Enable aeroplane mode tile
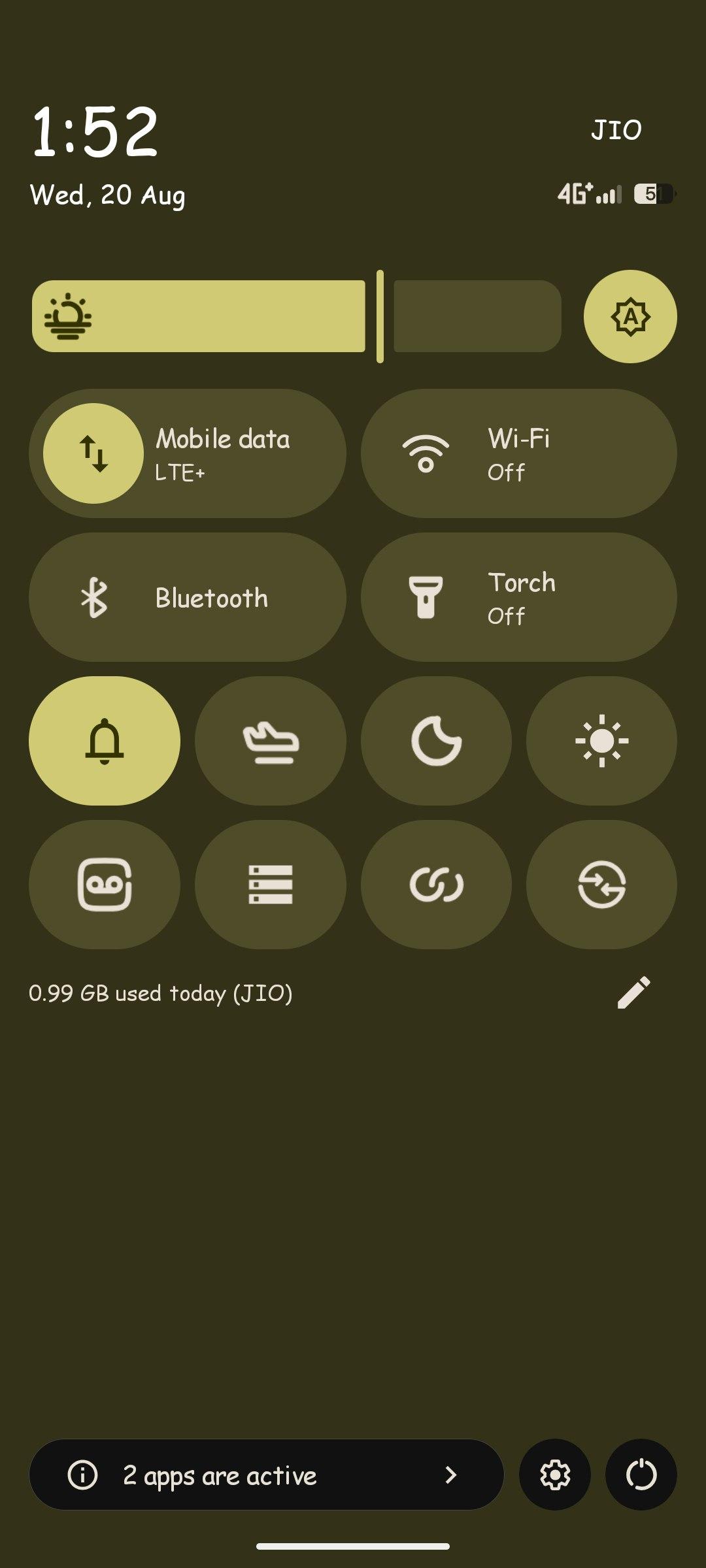This screenshot has height=1568, width=706. [x=271, y=741]
